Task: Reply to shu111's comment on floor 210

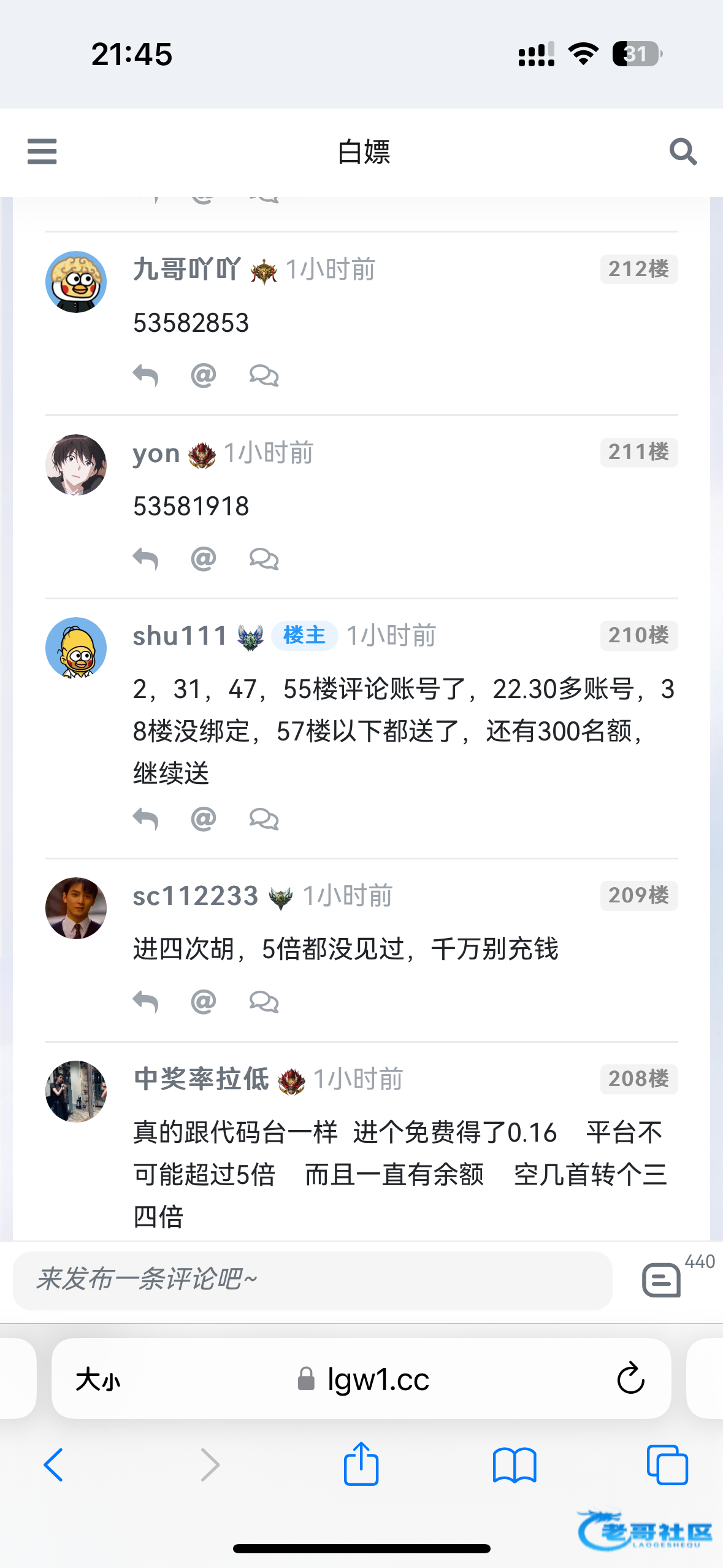Action: [x=145, y=819]
